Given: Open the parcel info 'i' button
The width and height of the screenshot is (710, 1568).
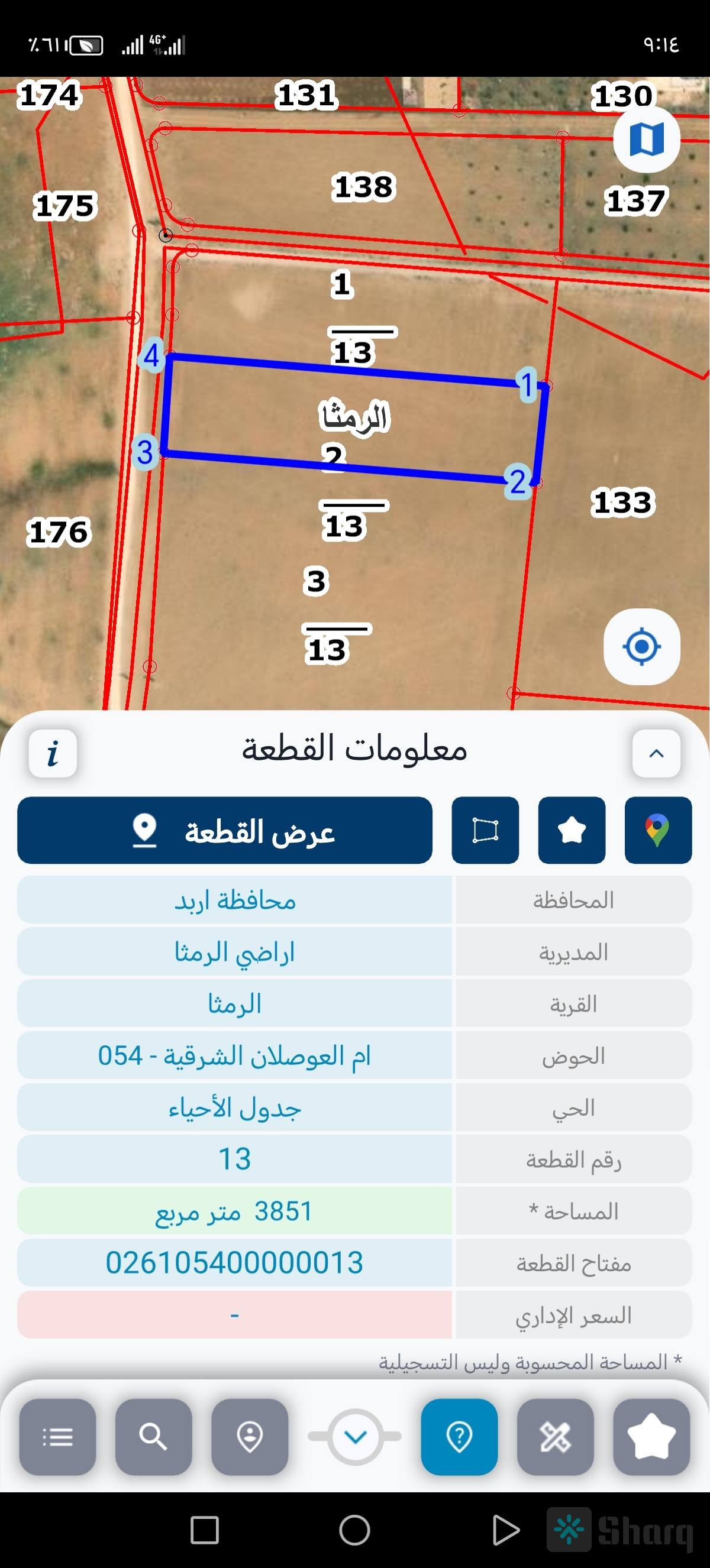Looking at the screenshot, I should (x=53, y=754).
